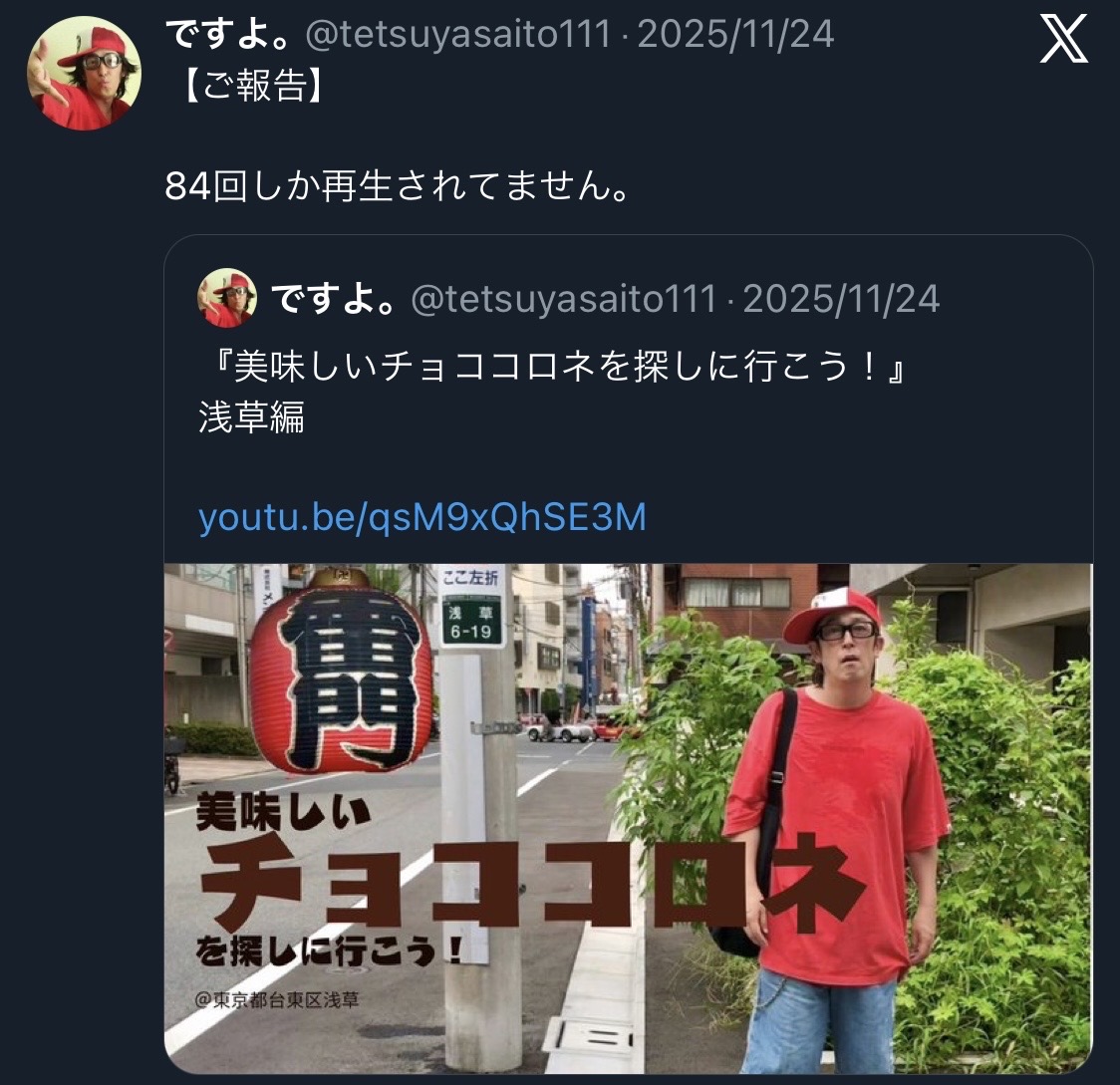Open the main post author's profile picture

(84, 73)
